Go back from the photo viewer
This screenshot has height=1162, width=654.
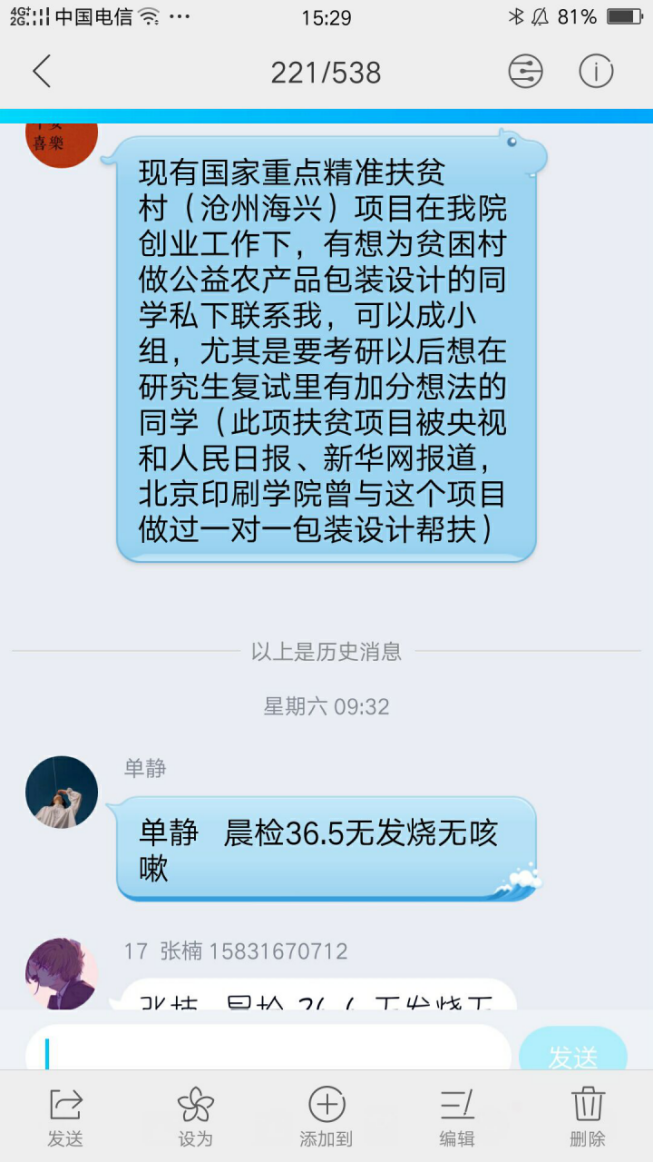pyautogui.click(x=41, y=72)
